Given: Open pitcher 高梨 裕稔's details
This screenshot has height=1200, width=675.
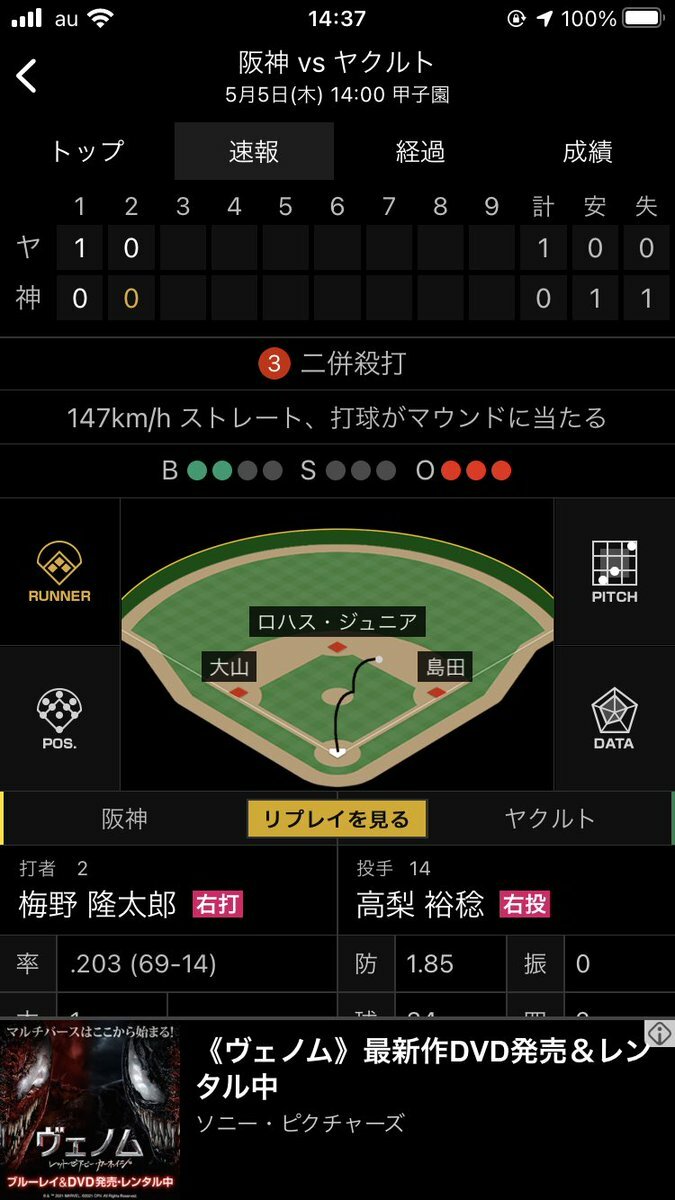Looking at the screenshot, I should (420, 904).
